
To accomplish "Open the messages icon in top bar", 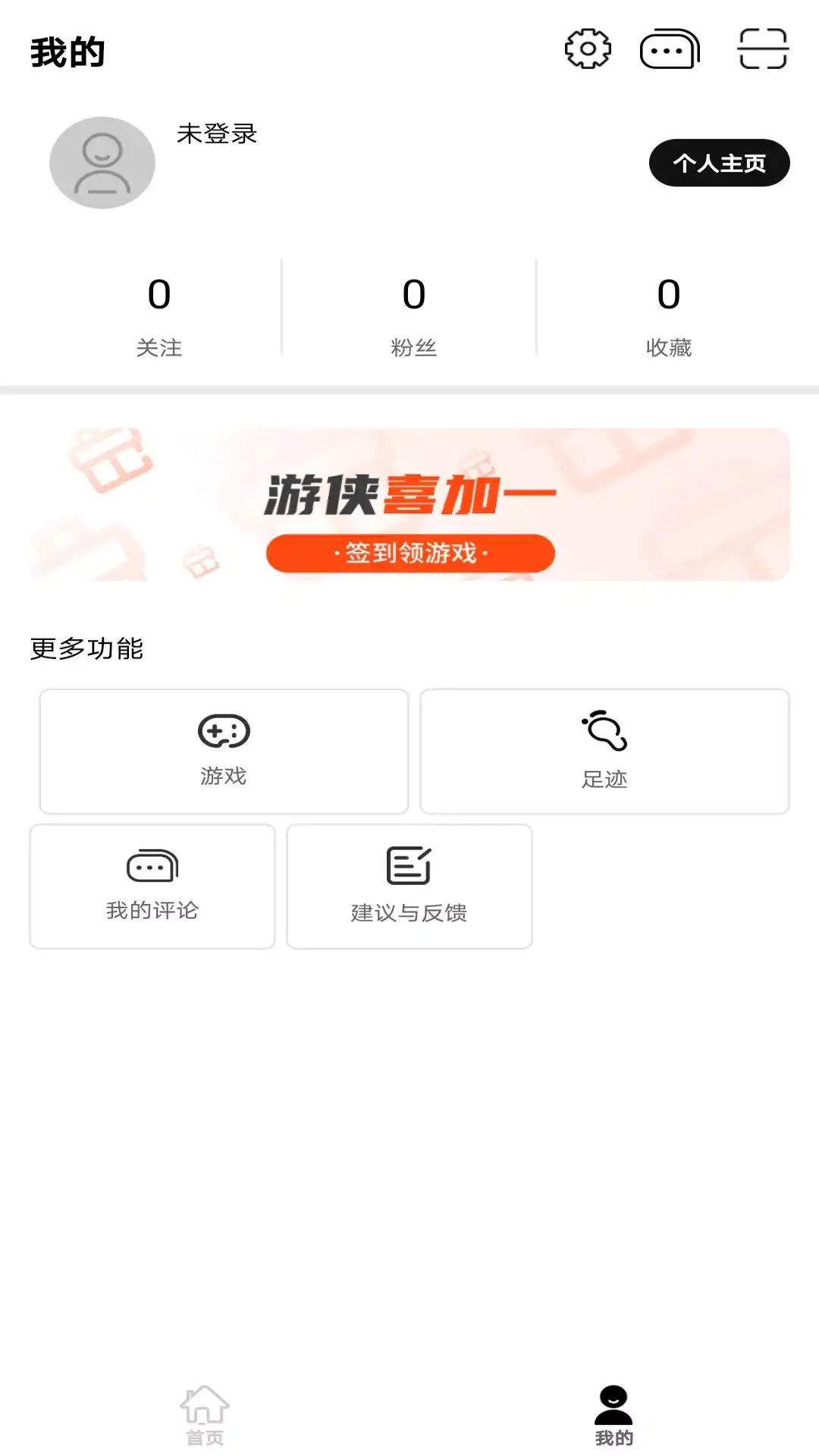I will (670, 49).
